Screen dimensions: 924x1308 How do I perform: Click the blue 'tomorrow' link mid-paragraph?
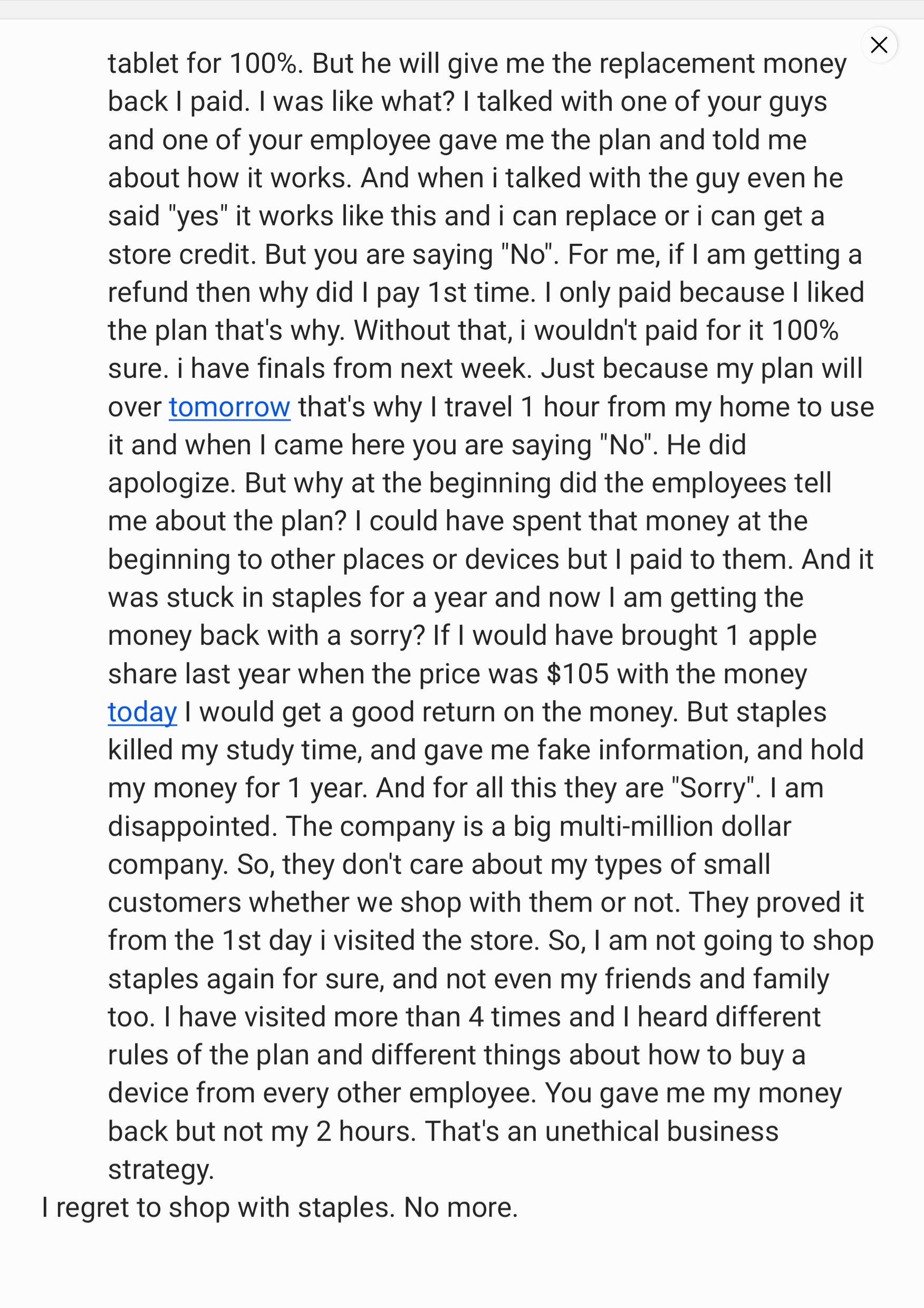coord(230,407)
